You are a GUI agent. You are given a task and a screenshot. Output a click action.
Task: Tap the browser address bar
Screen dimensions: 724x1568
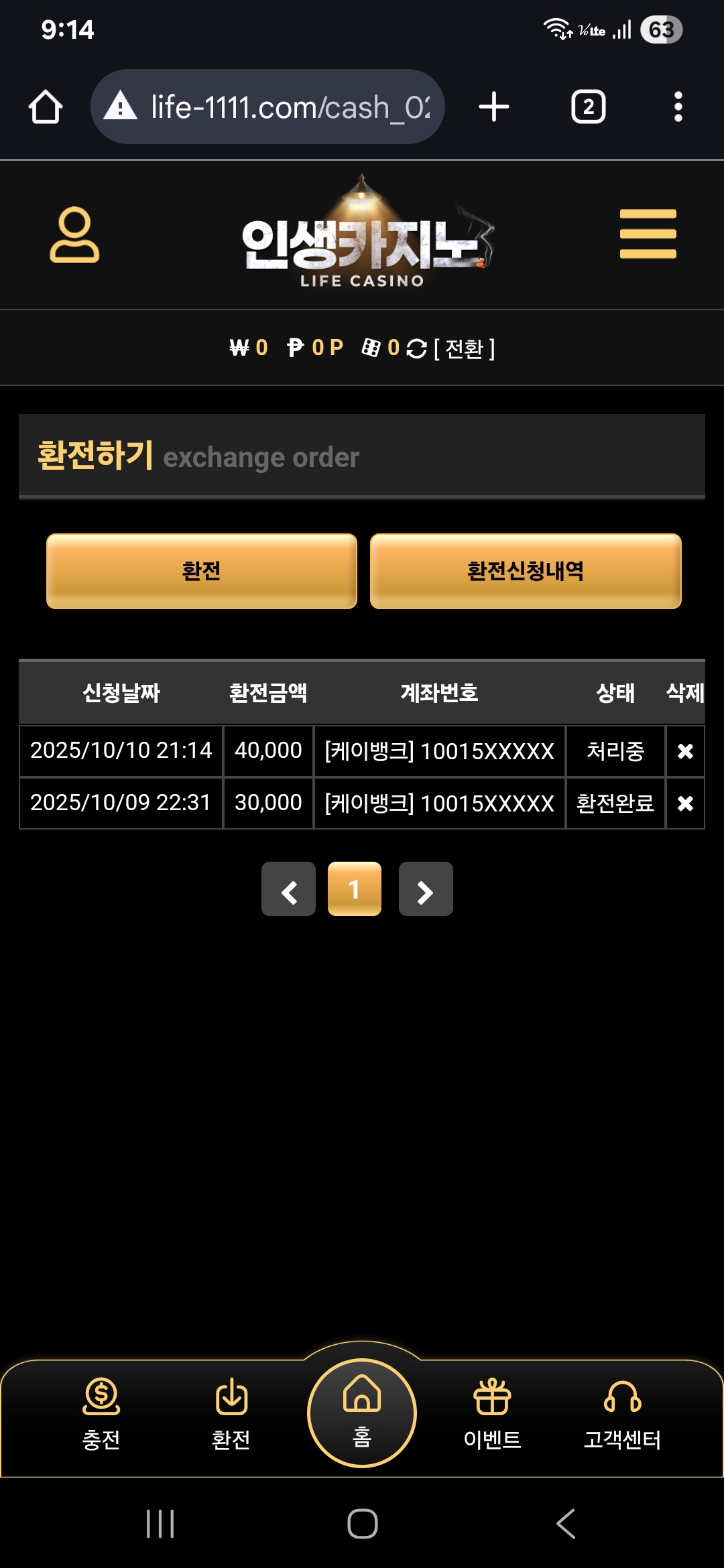[x=268, y=107]
